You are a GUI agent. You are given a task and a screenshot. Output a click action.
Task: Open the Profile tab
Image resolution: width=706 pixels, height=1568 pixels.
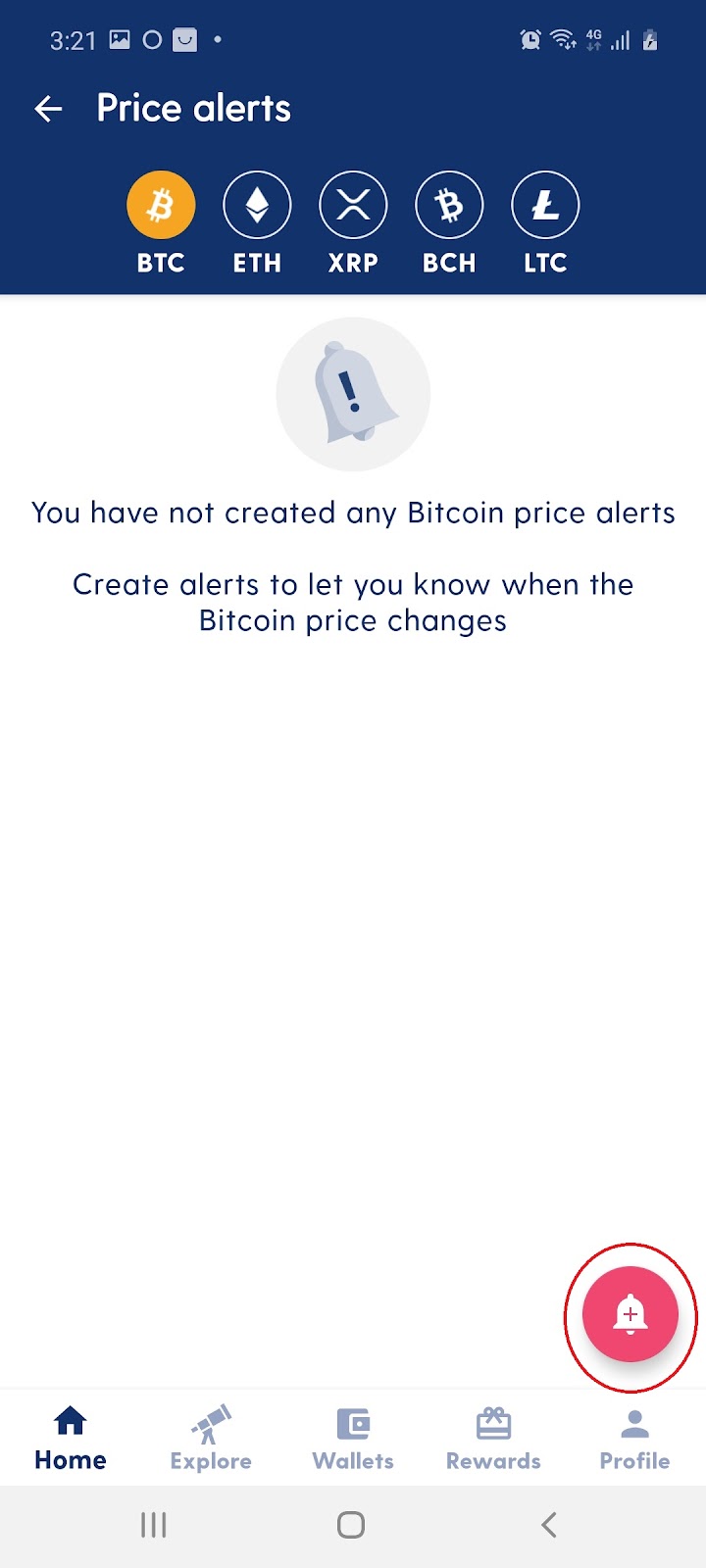634,1438
